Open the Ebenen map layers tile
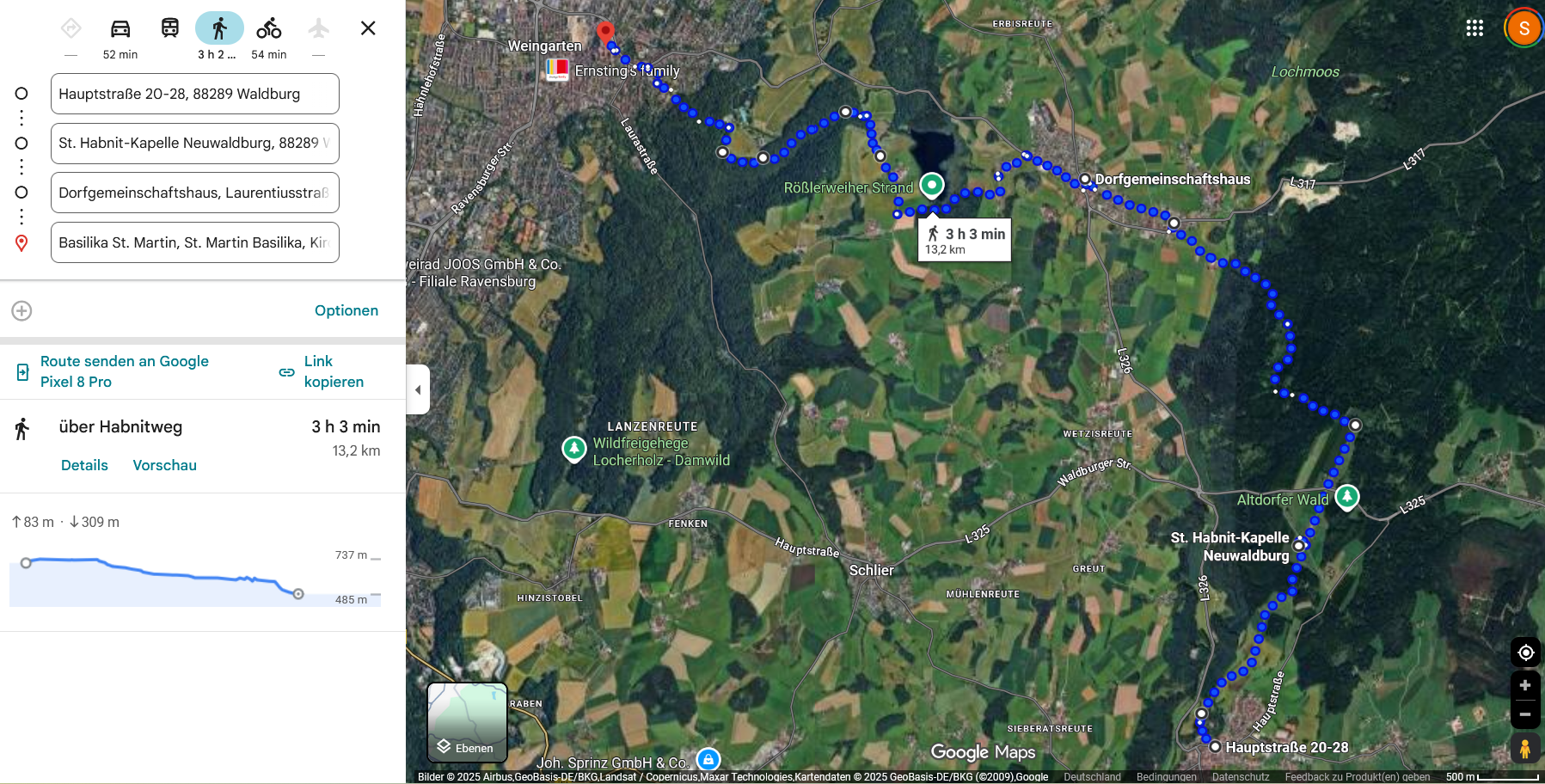The image size is (1545, 784). (x=467, y=722)
